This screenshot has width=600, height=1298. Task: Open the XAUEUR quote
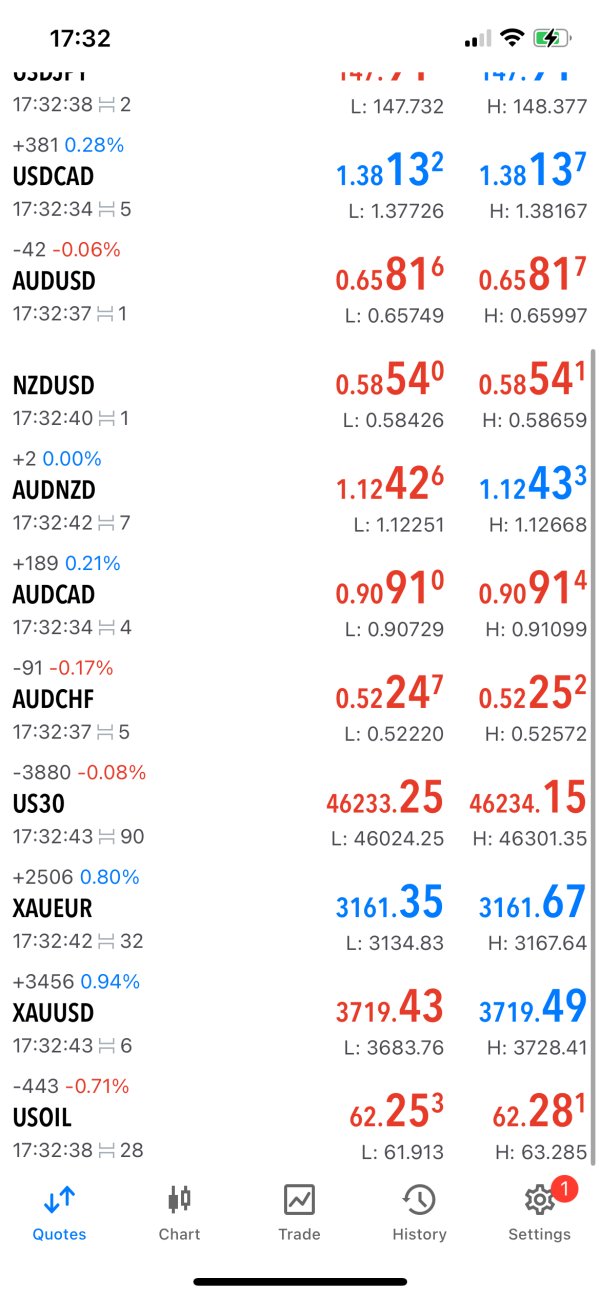point(52,909)
